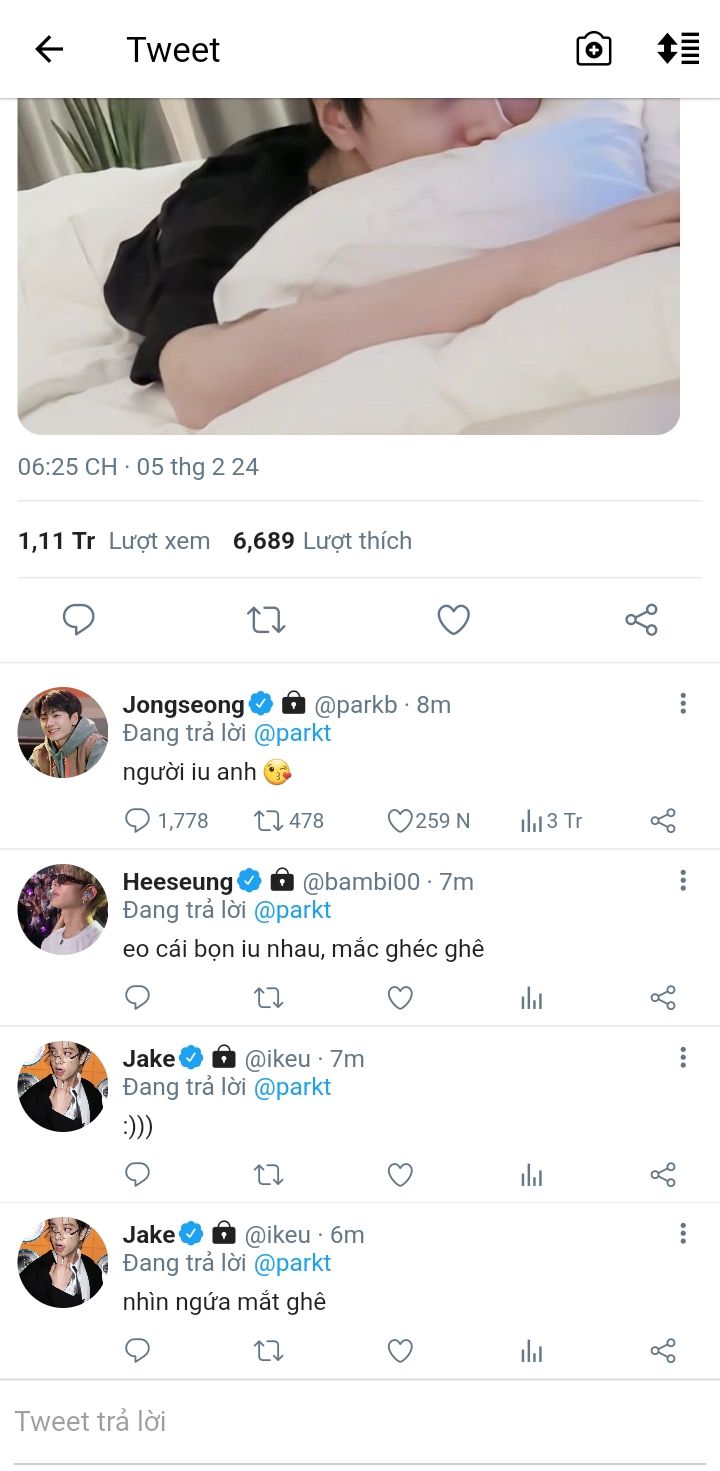Focus the "Tweet trả lời" reply field

(360, 1421)
